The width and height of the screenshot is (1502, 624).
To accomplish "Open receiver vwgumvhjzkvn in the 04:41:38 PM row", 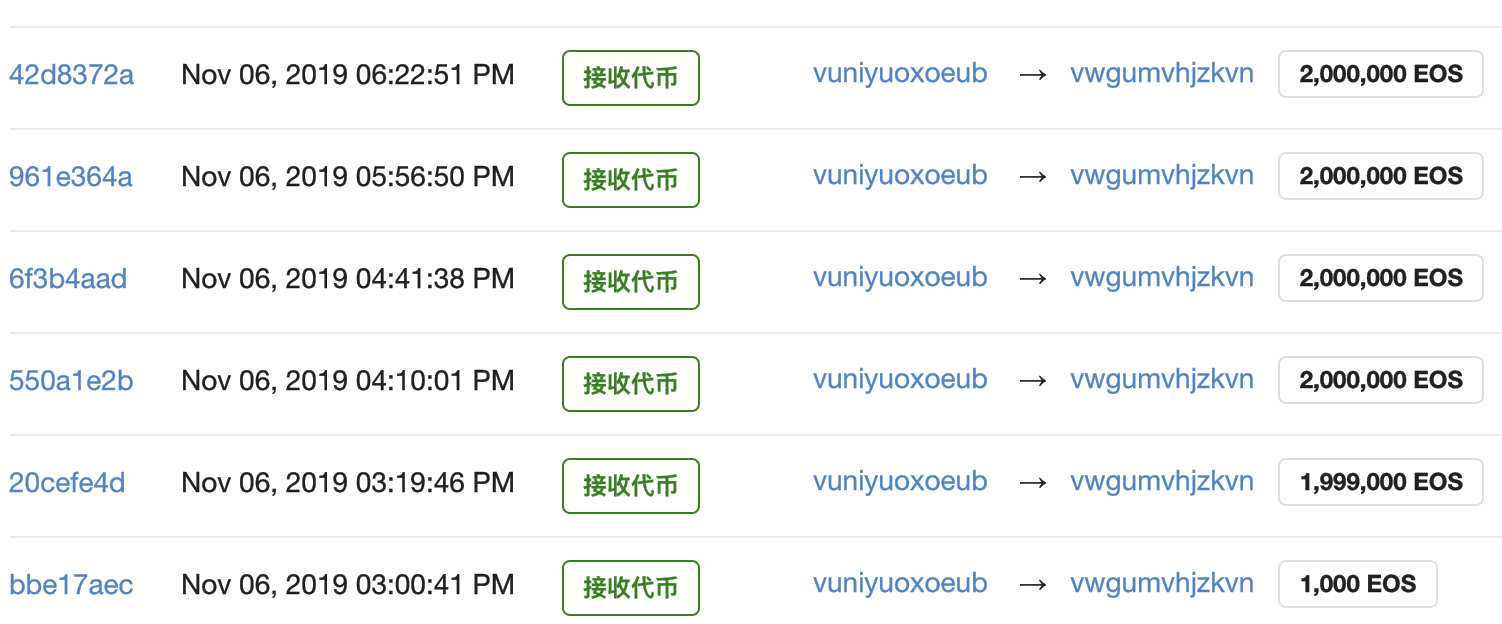I will click(x=1161, y=278).
